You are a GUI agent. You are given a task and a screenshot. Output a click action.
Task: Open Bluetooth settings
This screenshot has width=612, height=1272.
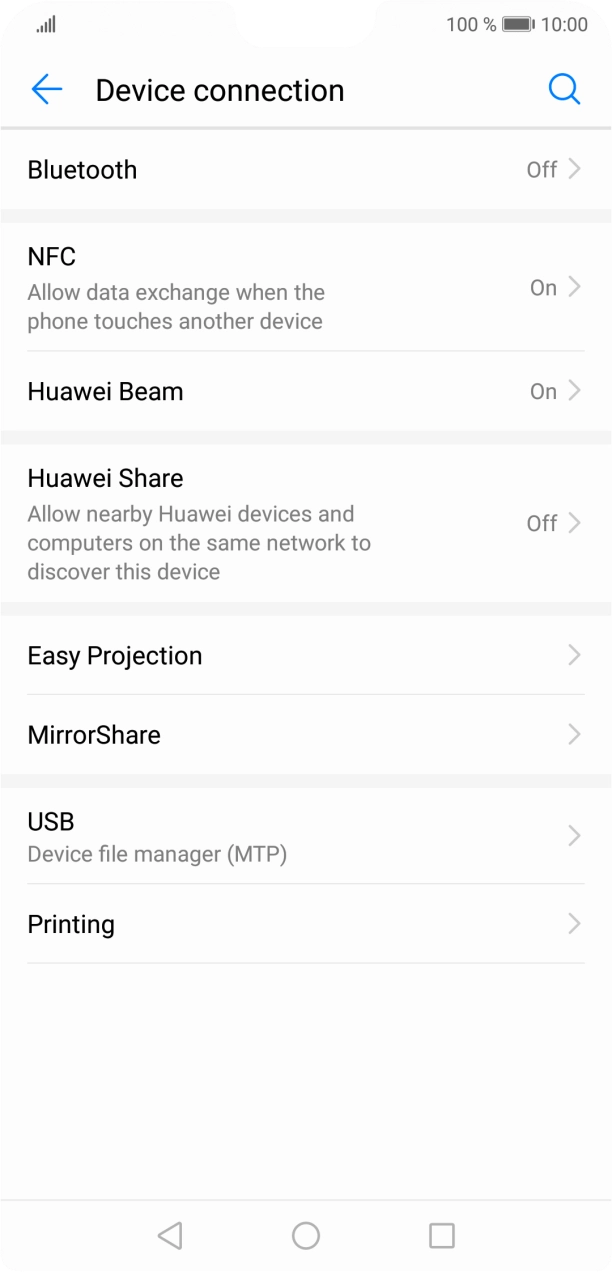click(305, 170)
